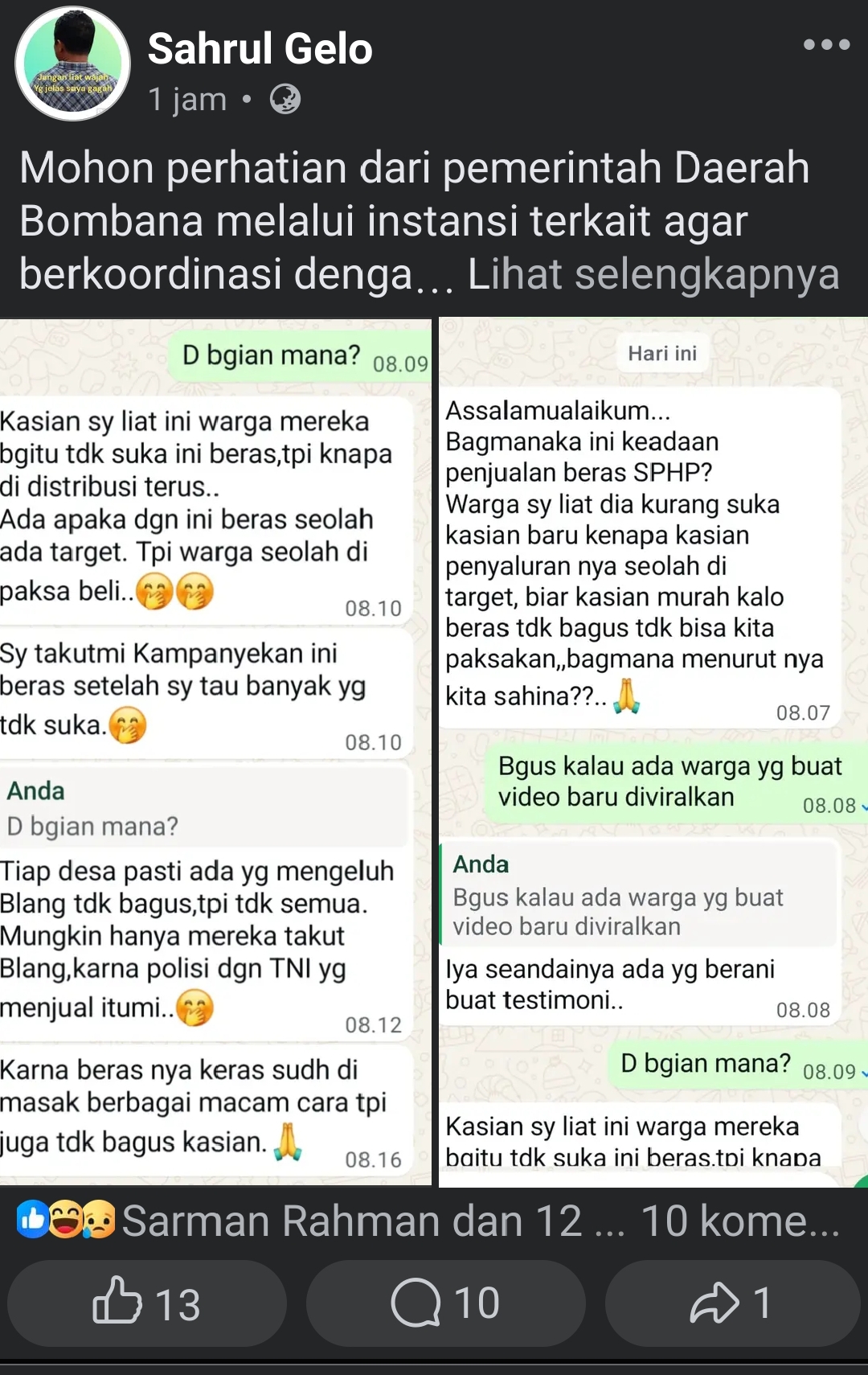Open the 10 komentar count link
868x1375 pixels.
tap(739, 1221)
